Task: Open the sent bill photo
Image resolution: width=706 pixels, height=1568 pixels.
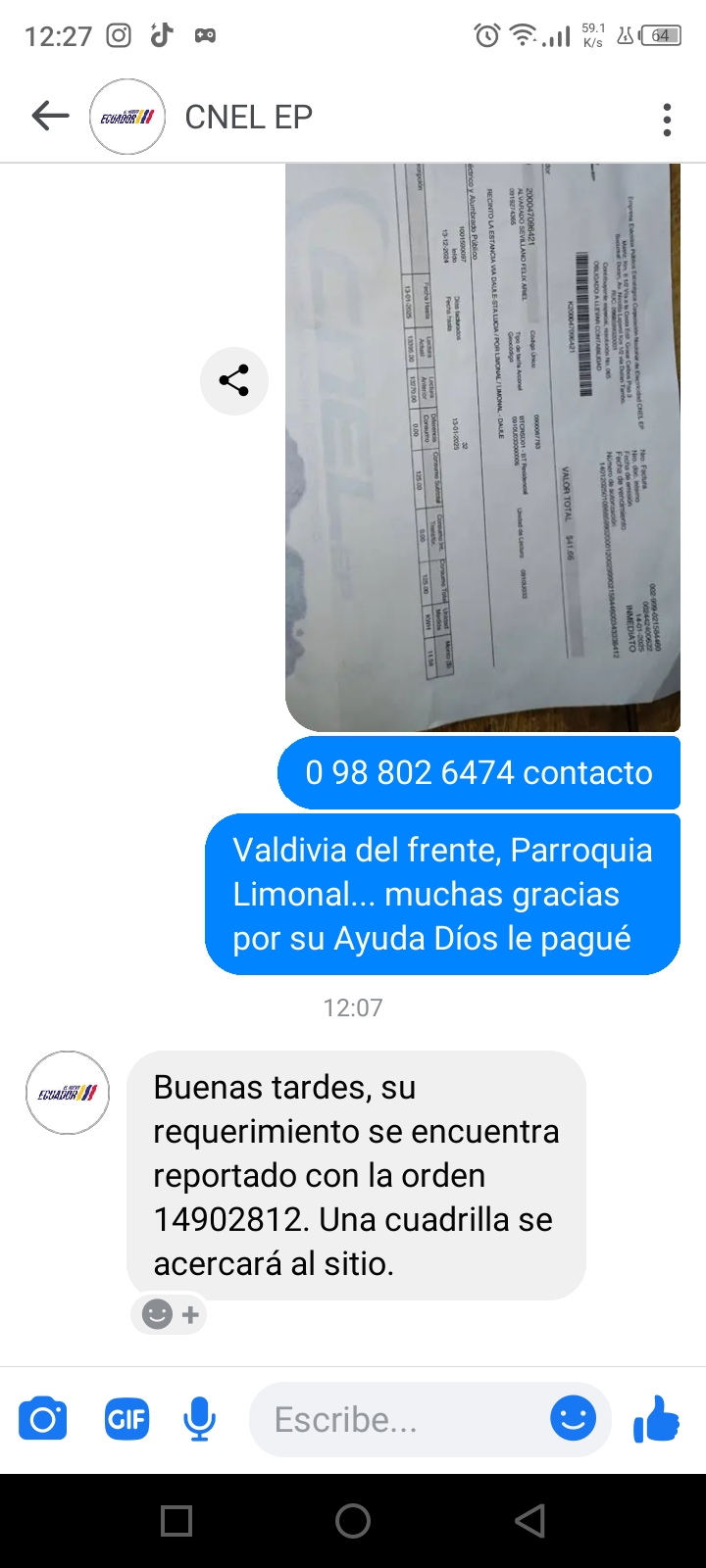Action: point(482,447)
